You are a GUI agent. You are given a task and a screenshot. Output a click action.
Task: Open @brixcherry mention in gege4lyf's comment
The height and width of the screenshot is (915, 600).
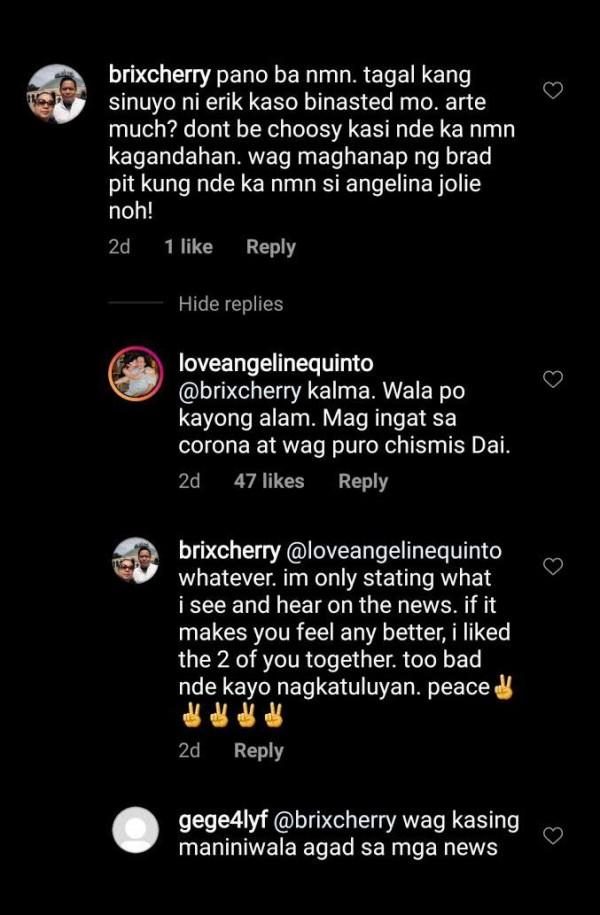tap(333, 821)
